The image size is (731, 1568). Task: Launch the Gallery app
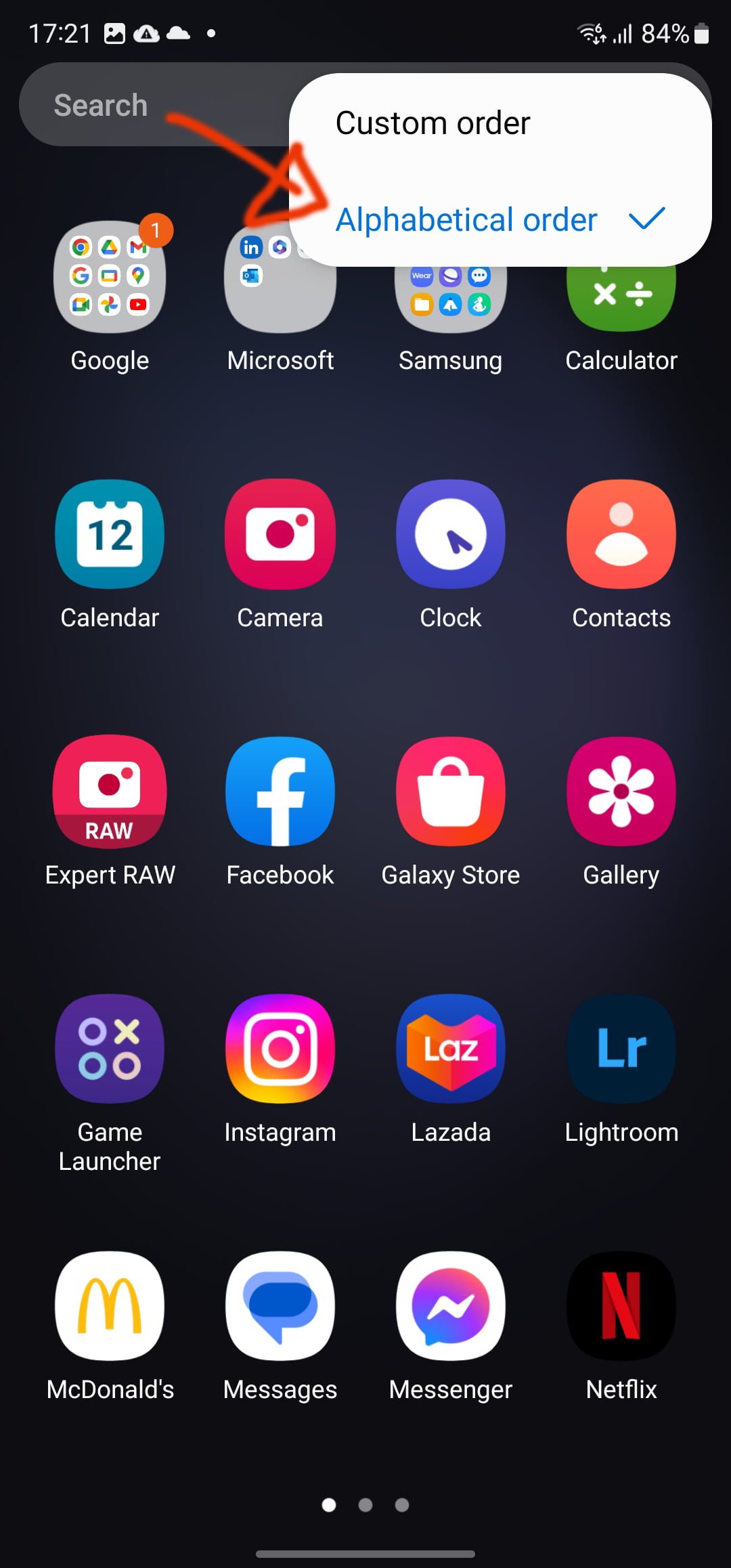621,792
